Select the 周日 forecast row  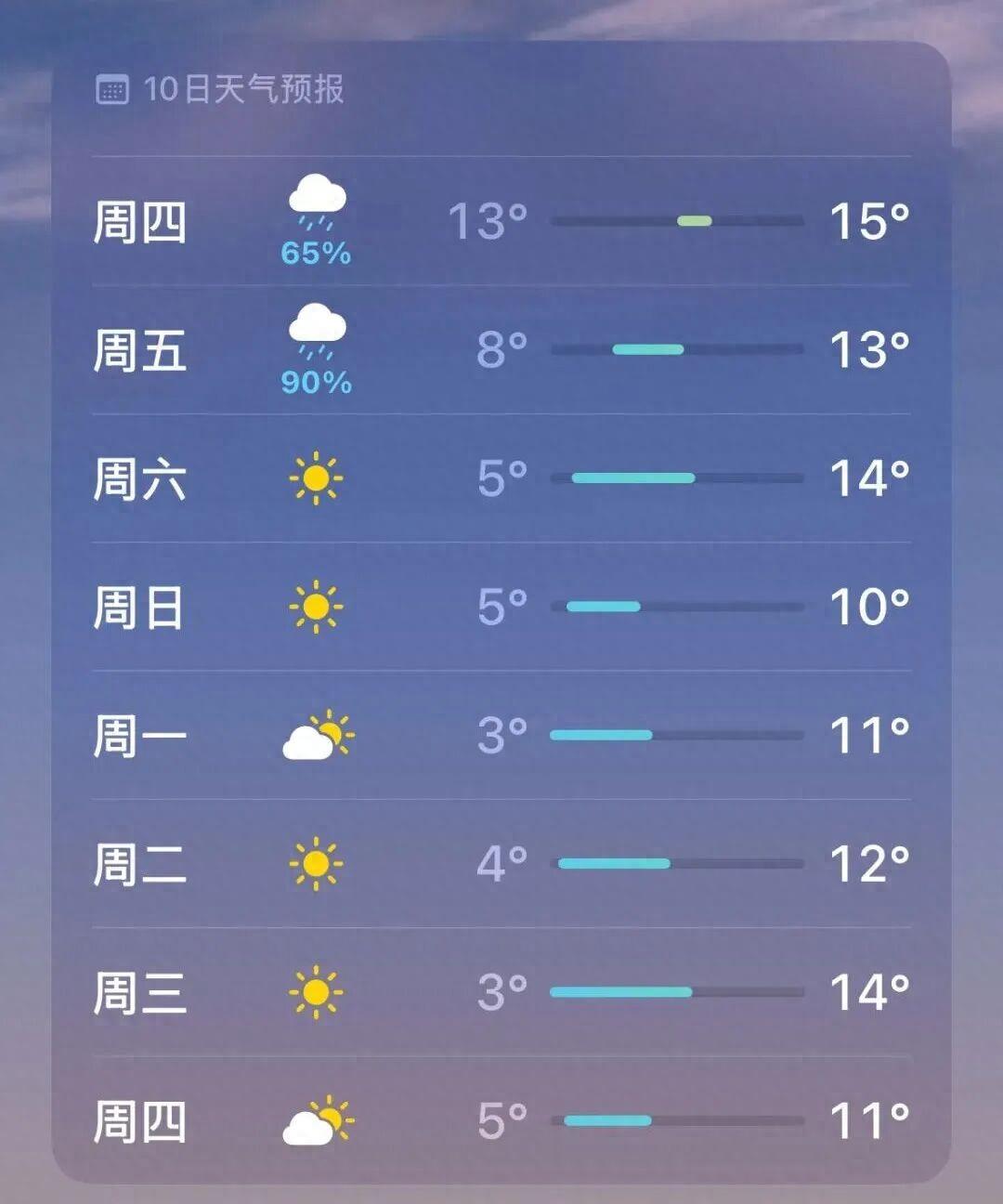pos(501,607)
